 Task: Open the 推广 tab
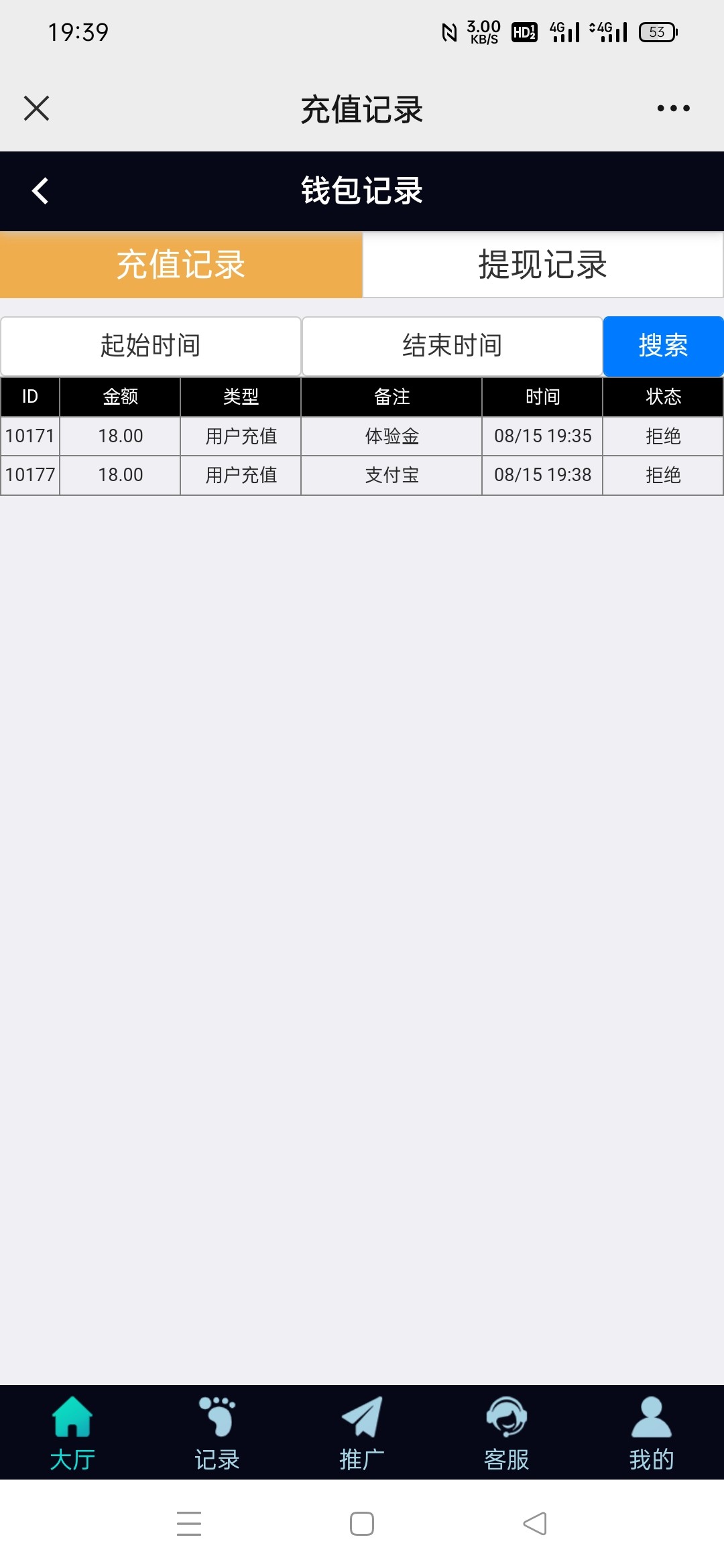coord(362,1433)
